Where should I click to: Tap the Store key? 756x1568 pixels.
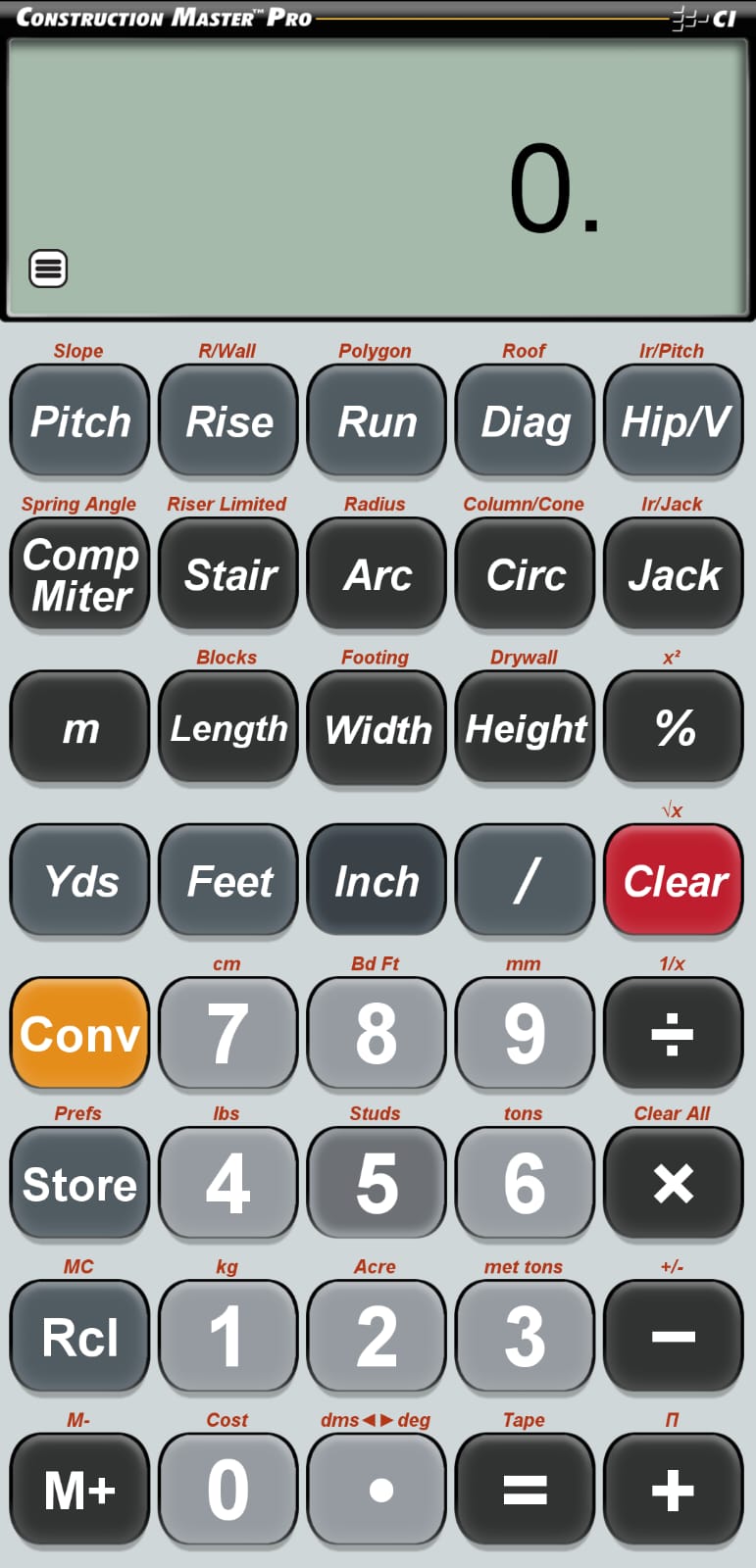coord(79,1184)
